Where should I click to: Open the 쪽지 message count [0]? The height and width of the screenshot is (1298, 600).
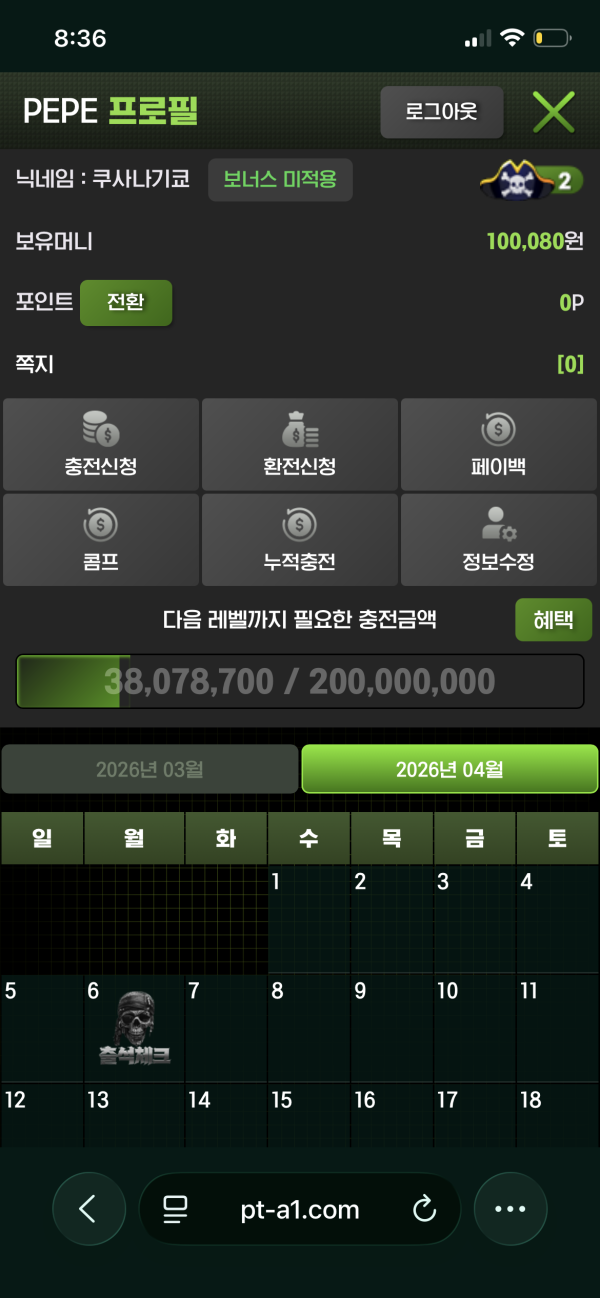click(569, 365)
